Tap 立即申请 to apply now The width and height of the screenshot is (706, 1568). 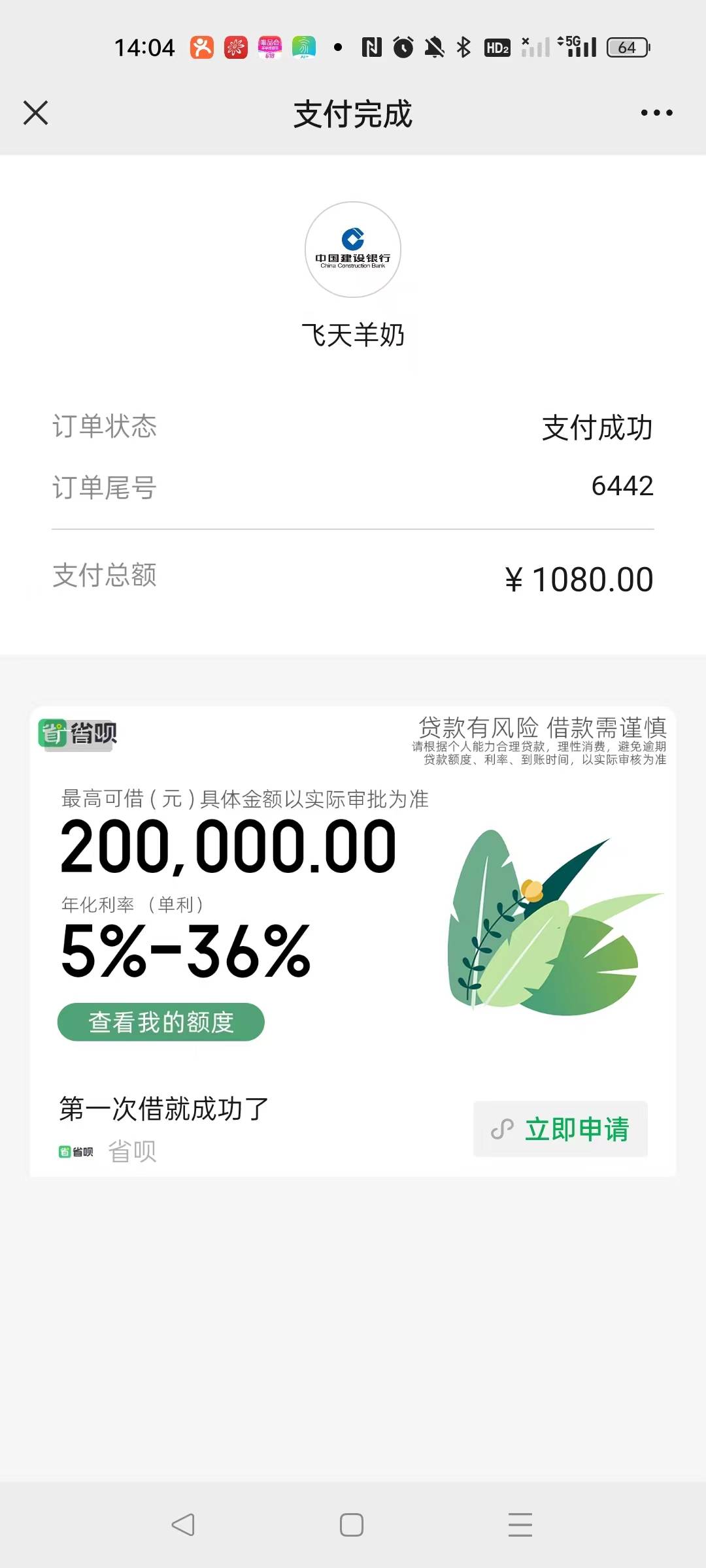point(561,1129)
